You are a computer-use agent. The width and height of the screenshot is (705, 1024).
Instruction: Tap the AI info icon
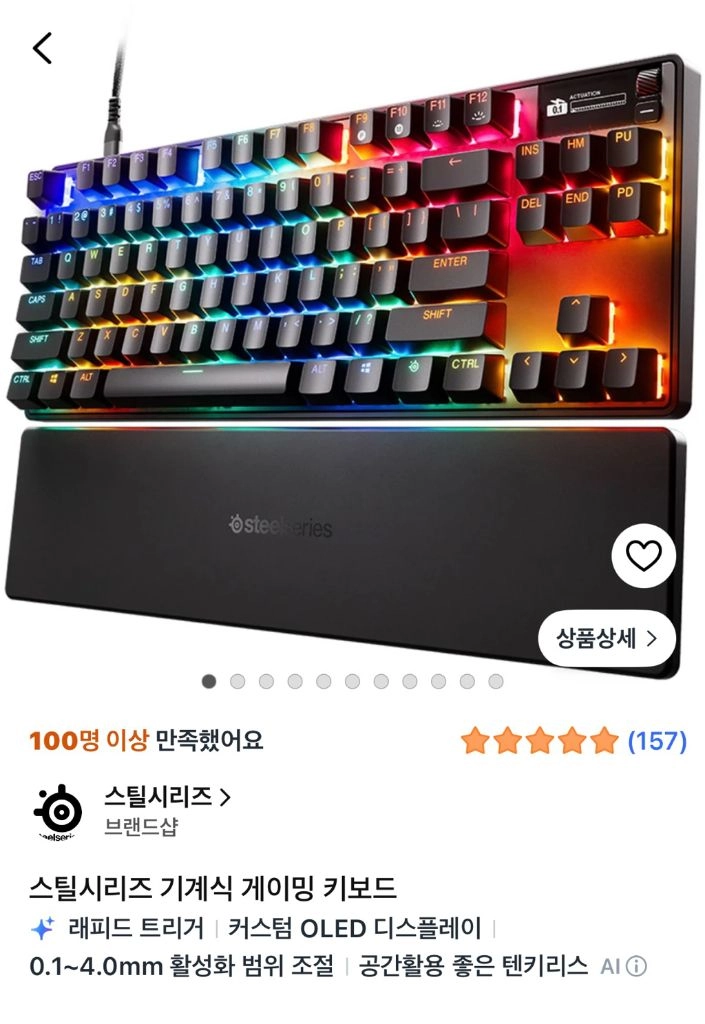click(636, 966)
